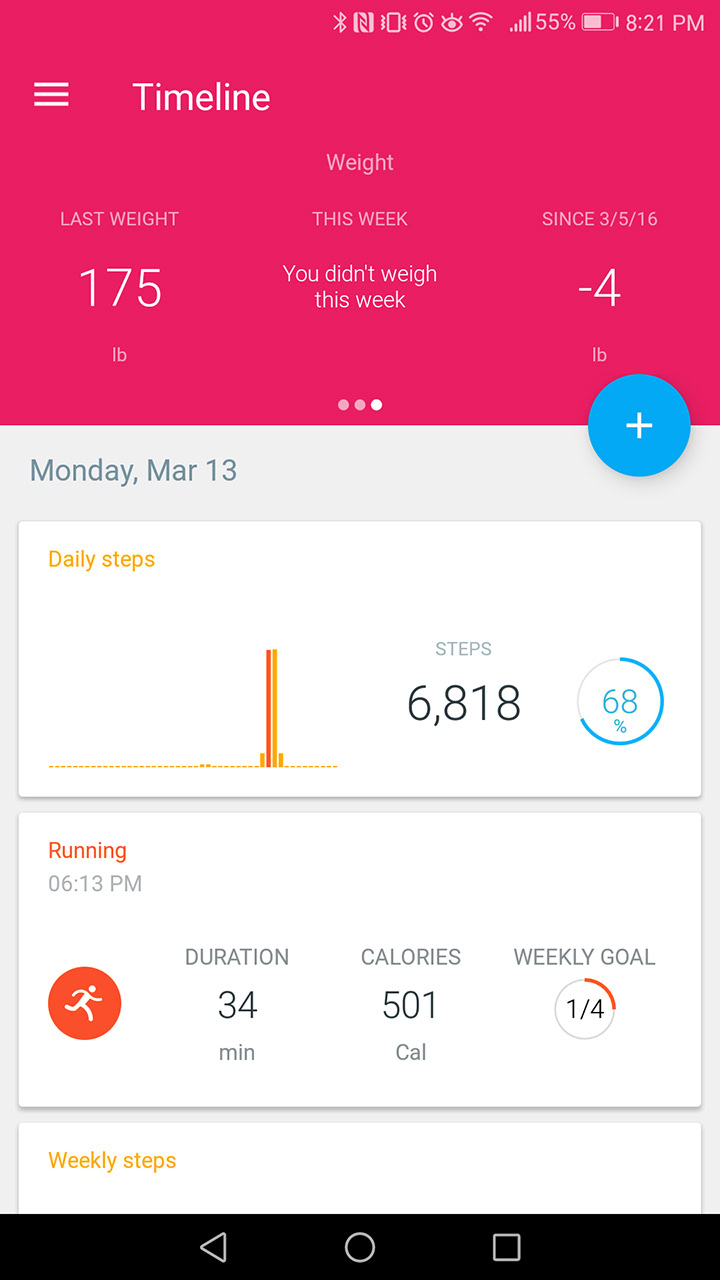Image resolution: width=720 pixels, height=1280 pixels.
Task: Open the Weekly steps card
Action: (x=359, y=1166)
